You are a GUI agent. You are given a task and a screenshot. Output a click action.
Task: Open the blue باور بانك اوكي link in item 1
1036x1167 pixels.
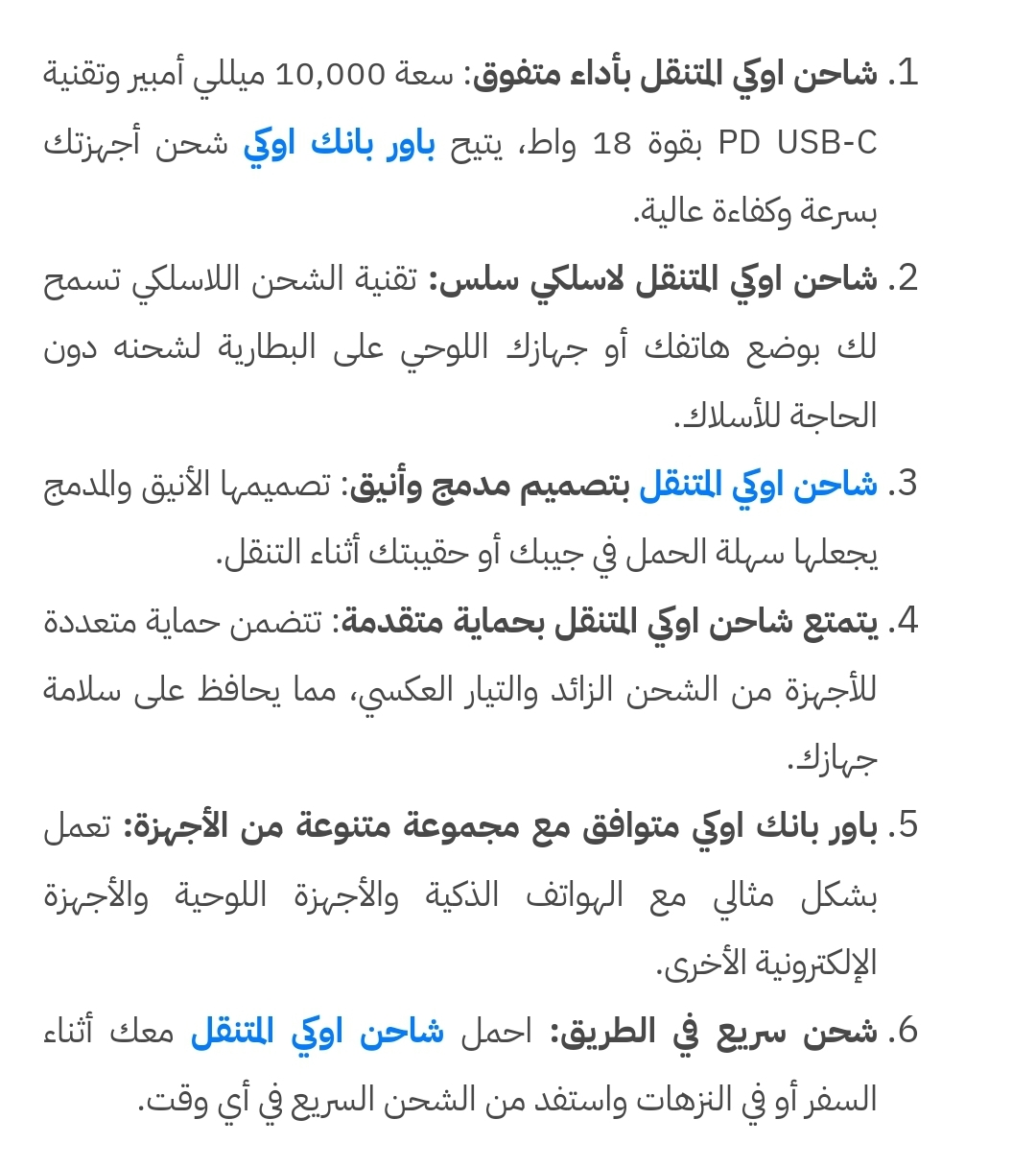(x=339, y=144)
